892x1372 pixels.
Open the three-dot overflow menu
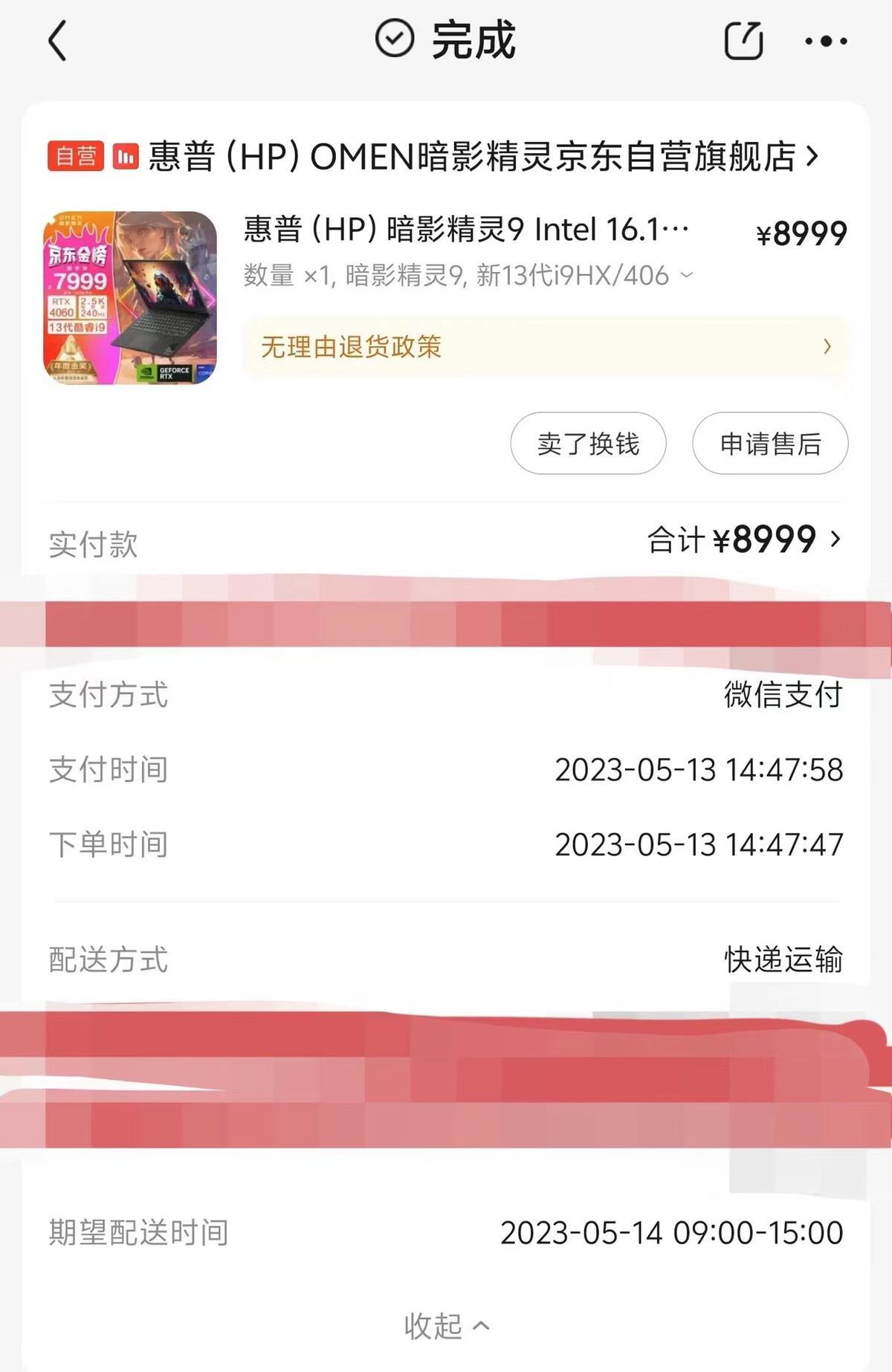(x=826, y=41)
